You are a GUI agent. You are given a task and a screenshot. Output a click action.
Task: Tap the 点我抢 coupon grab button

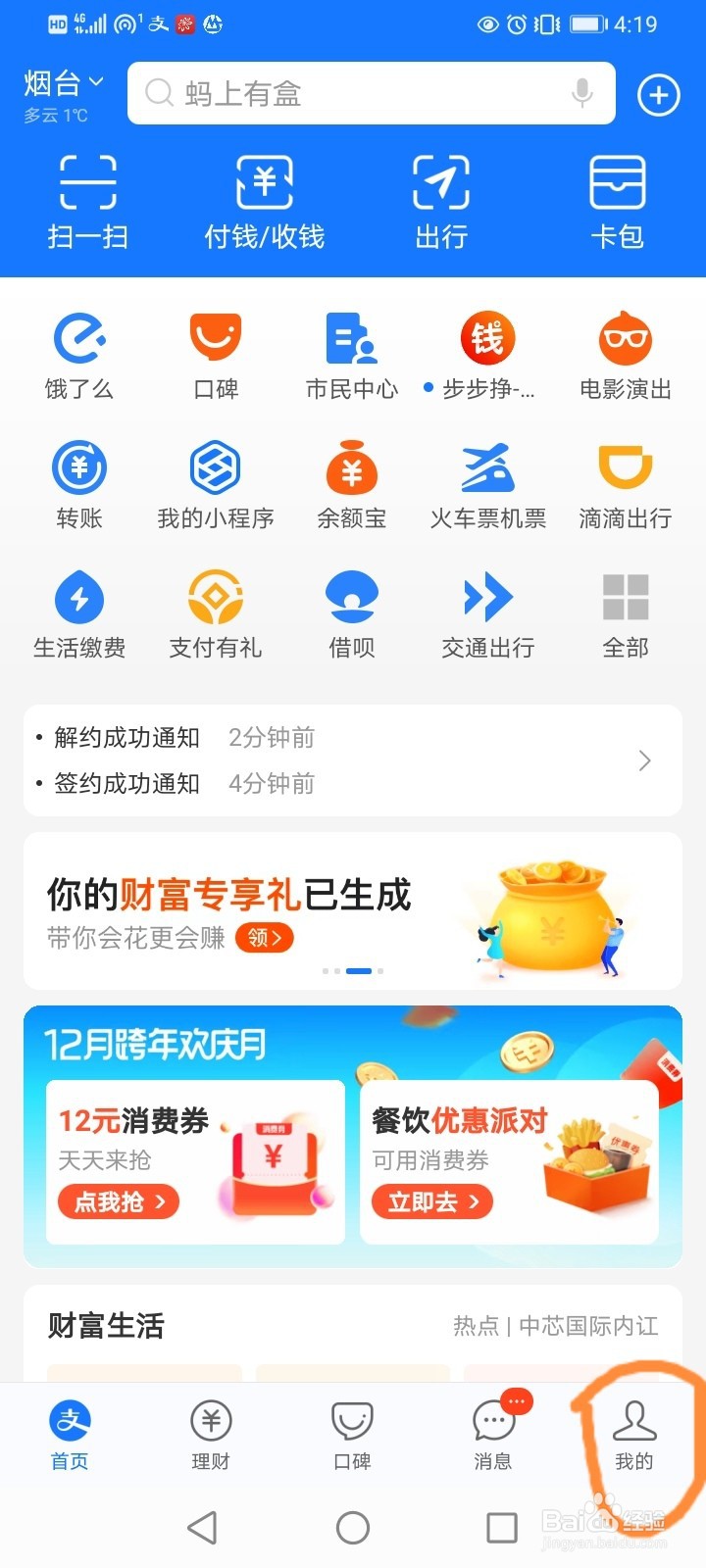[118, 1202]
